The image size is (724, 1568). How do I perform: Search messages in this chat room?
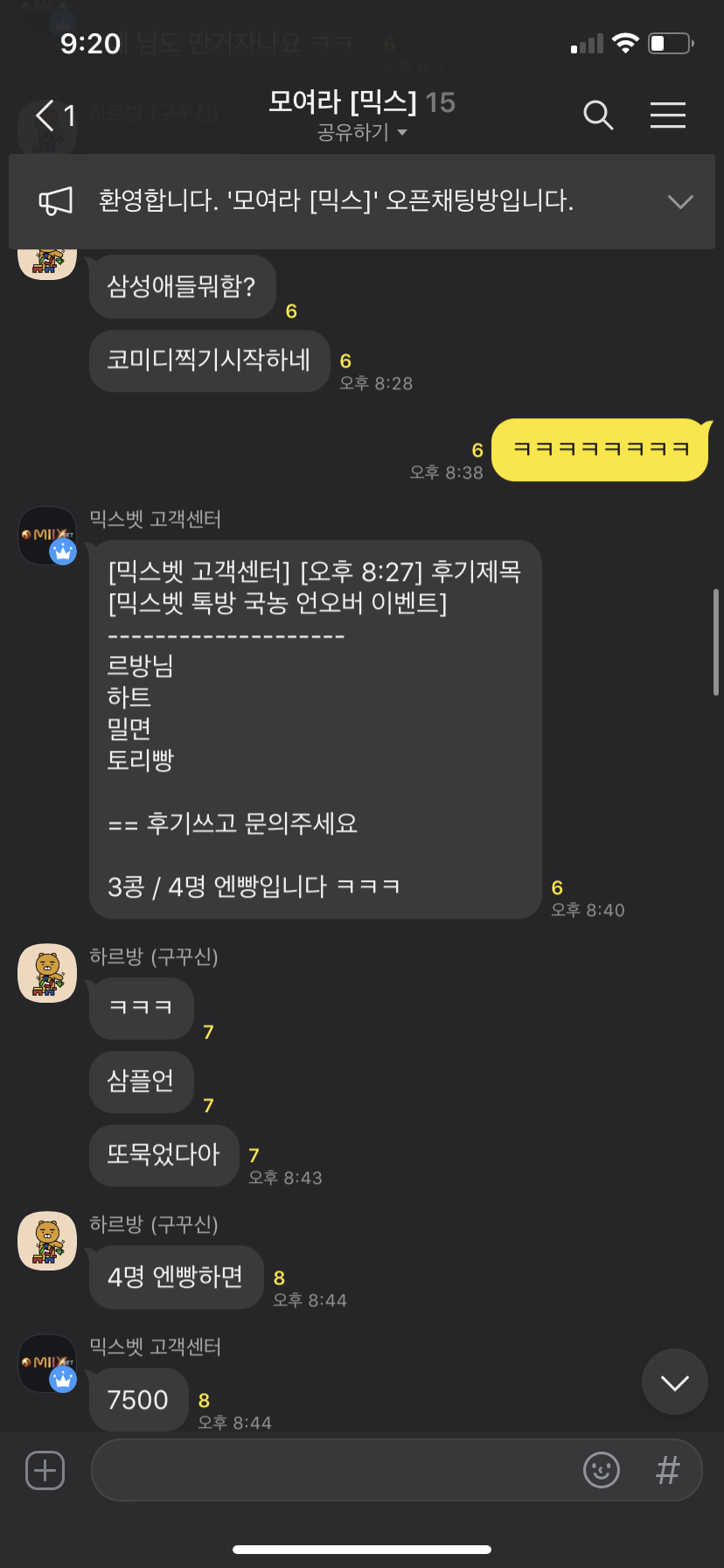click(598, 115)
